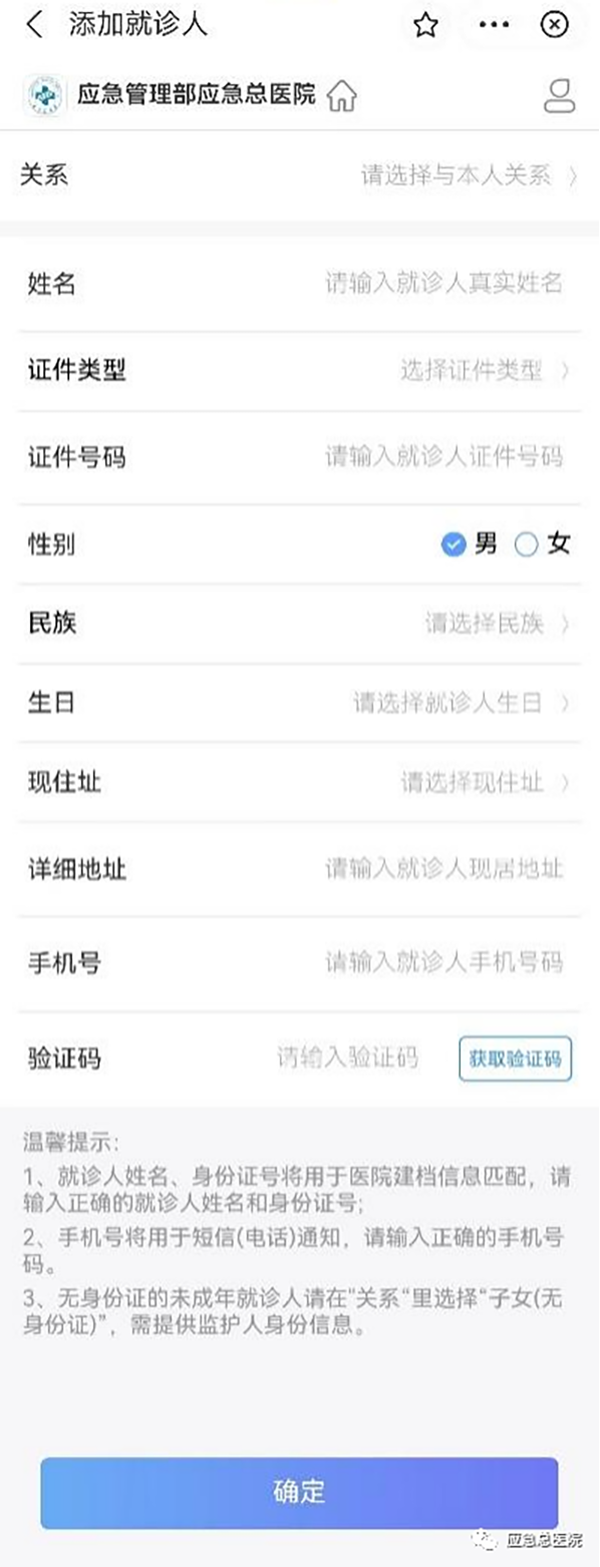This screenshot has width=600, height=1567.
Task: Favorite this page with the star icon
Action: [x=426, y=26]
